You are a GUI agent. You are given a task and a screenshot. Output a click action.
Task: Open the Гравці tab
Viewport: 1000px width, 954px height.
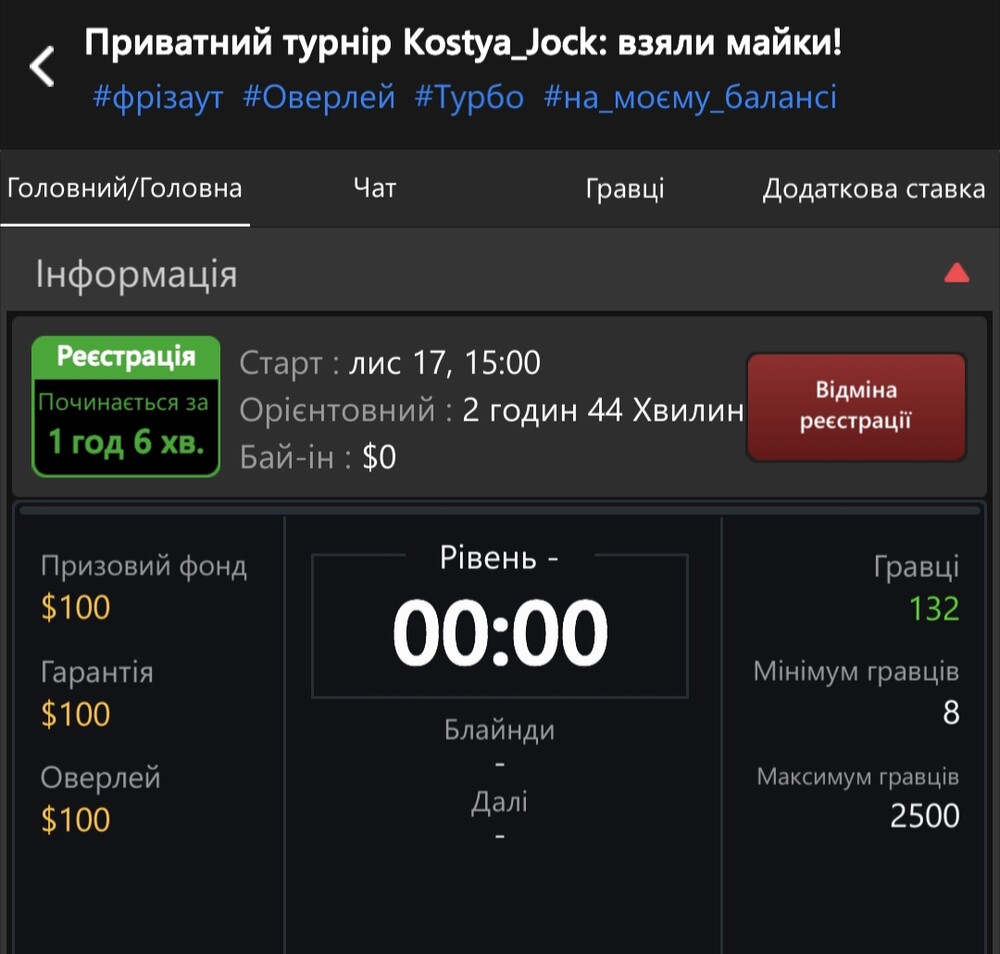coord(624,189)
